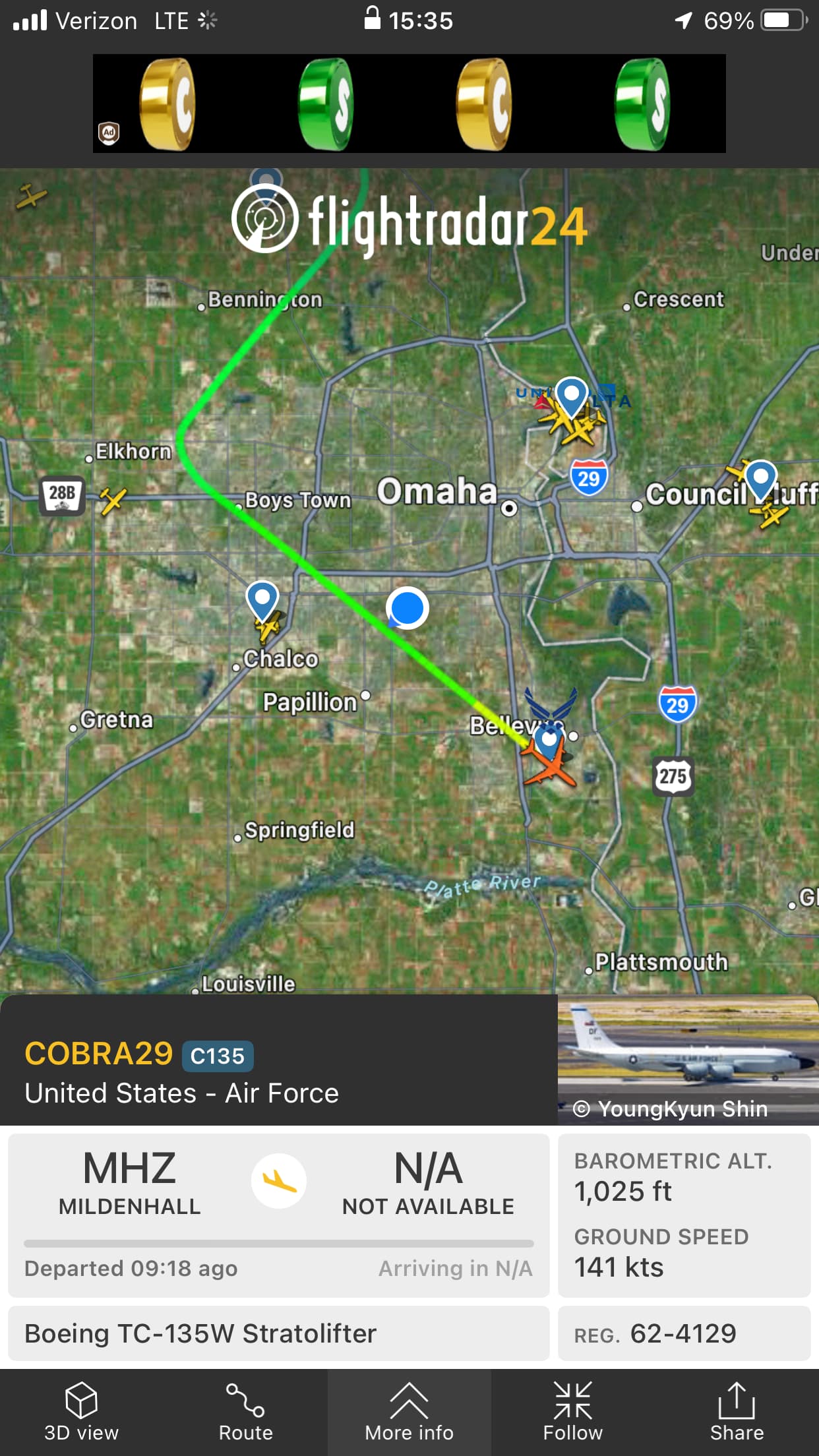
Task: Share this flight
Action: click(736, 1412)
